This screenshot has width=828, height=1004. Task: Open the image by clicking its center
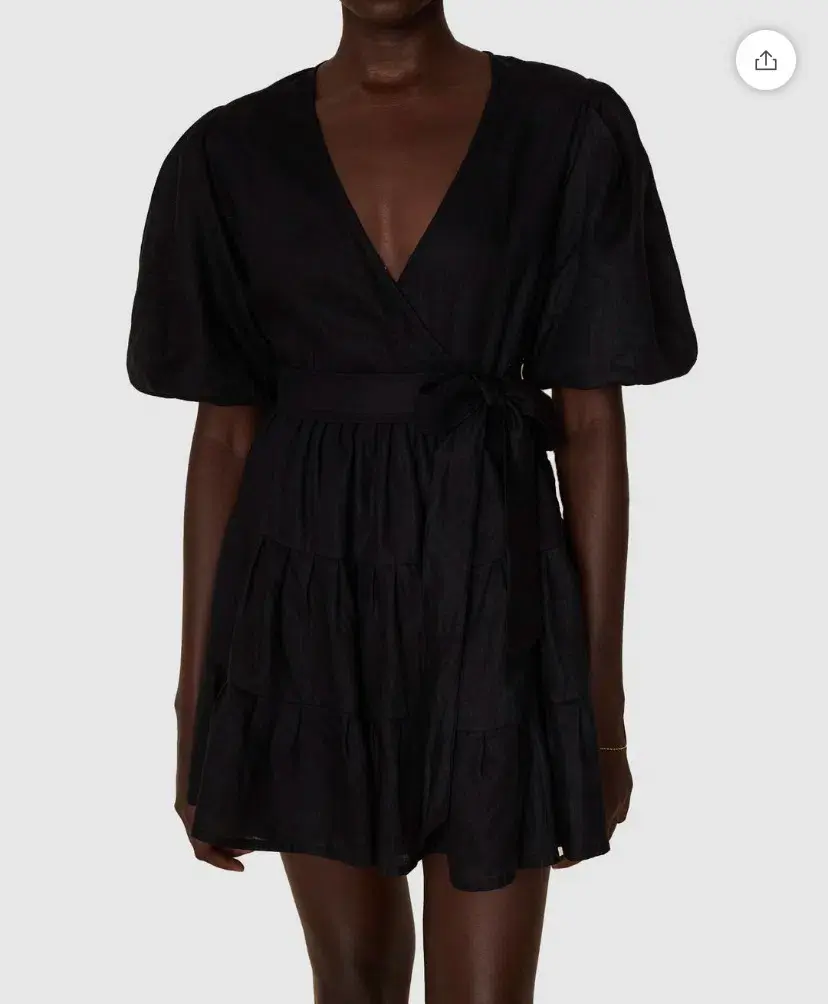click(414, 502)
